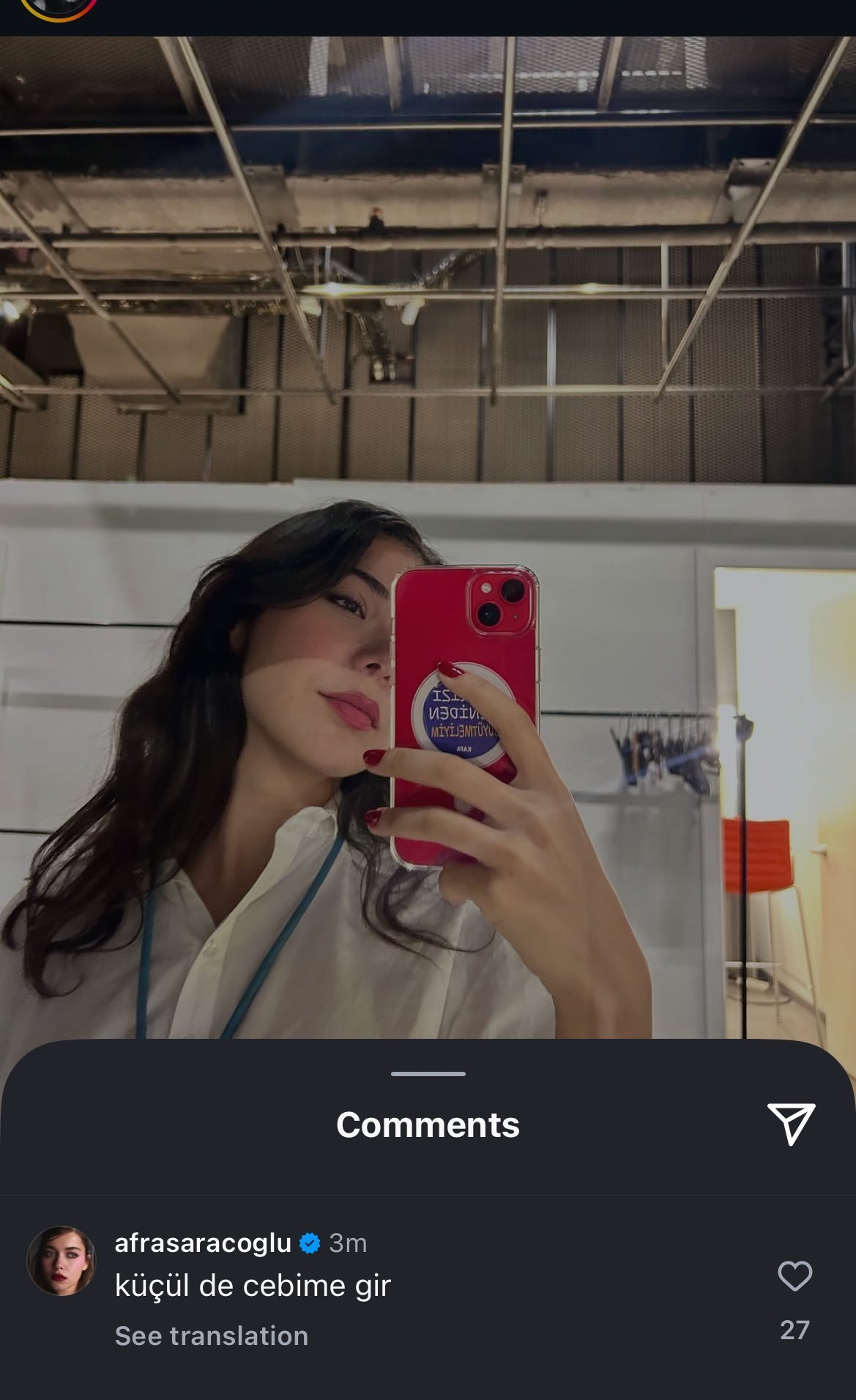The image size is (856, 1400).
Task: Tap the Comments sheet drag handle
Action: 428,1074
